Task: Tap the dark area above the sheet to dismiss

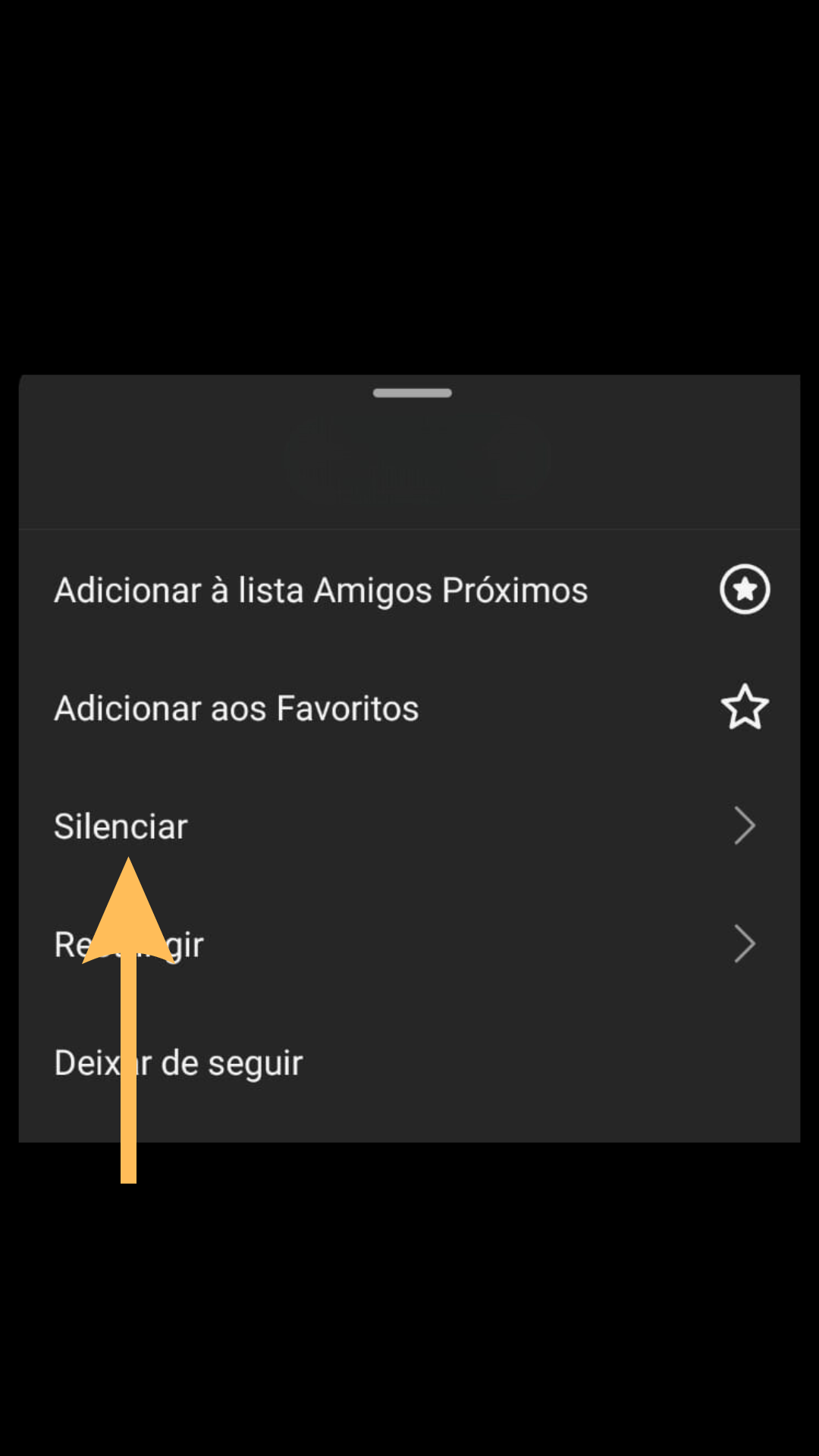Action: (x=409, y=190)
